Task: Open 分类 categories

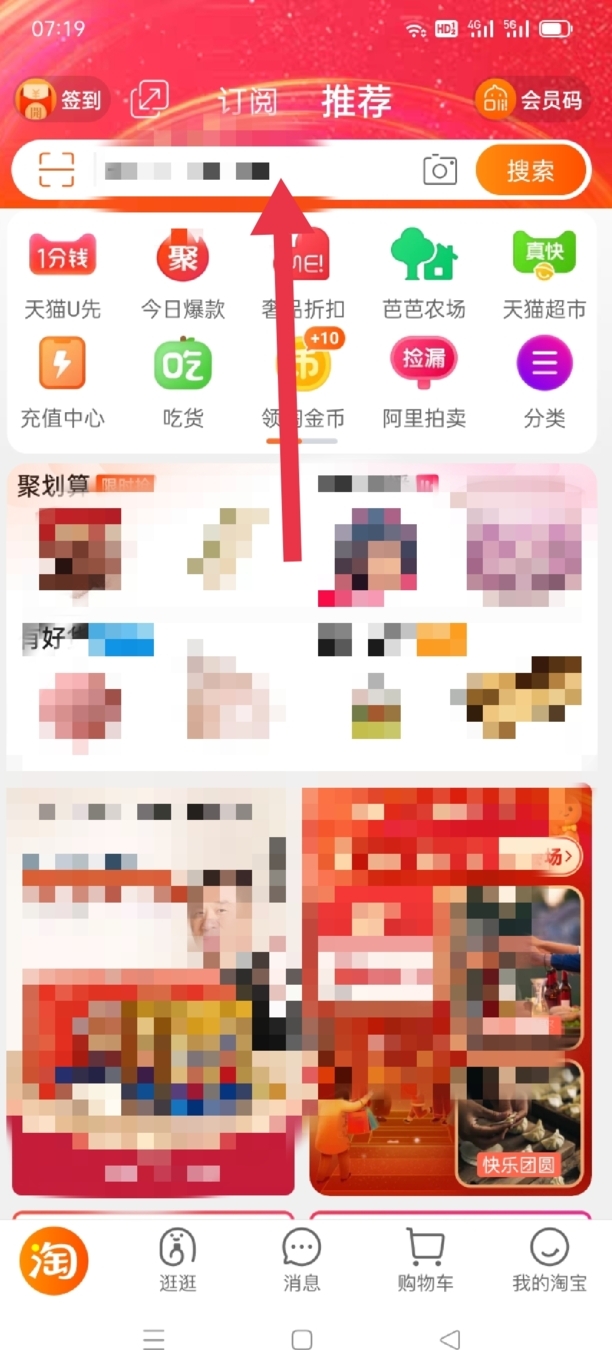Action: tap(544, 382)
